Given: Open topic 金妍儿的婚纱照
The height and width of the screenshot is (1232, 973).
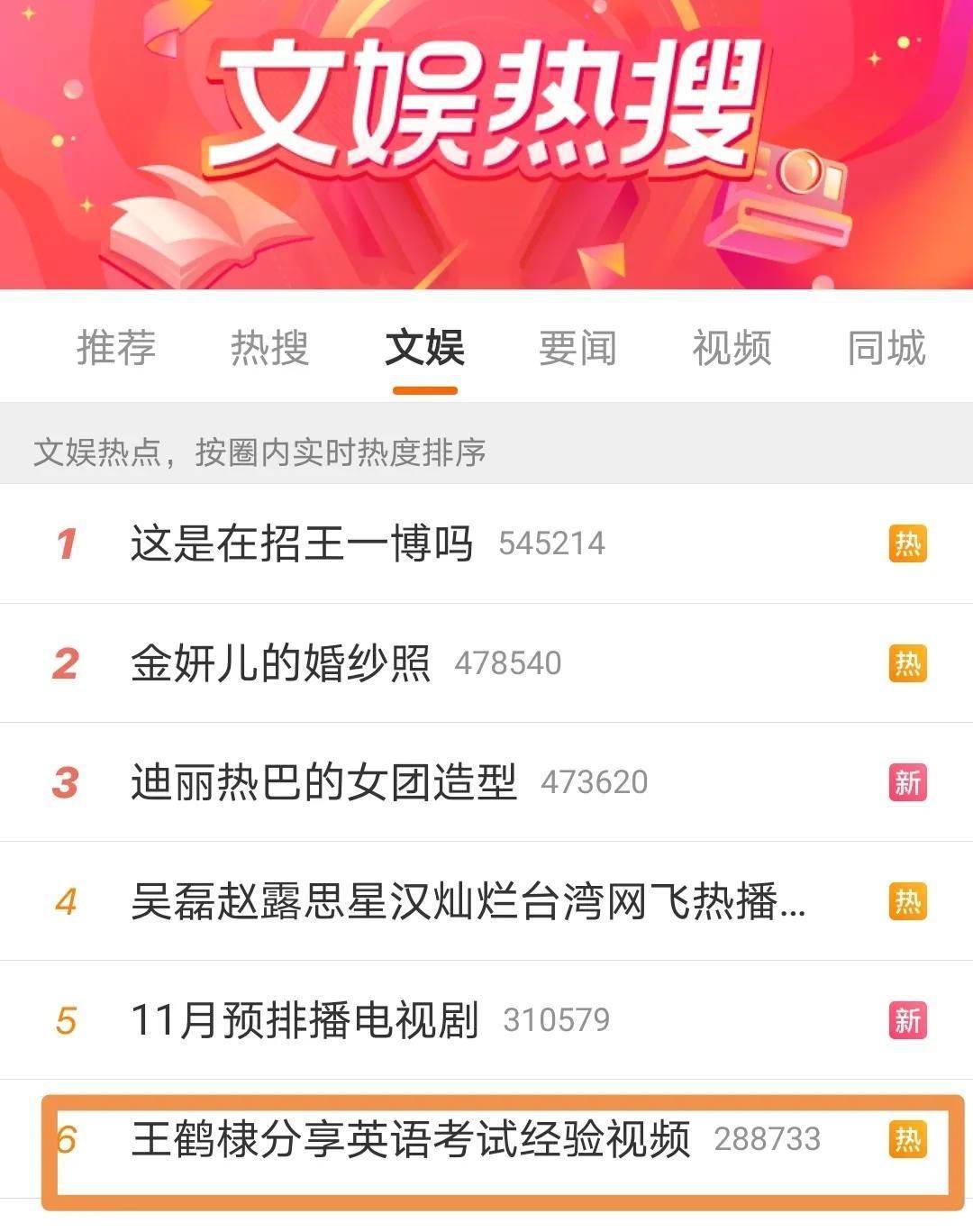Looking at the screenshot, I should click(280, 663).
